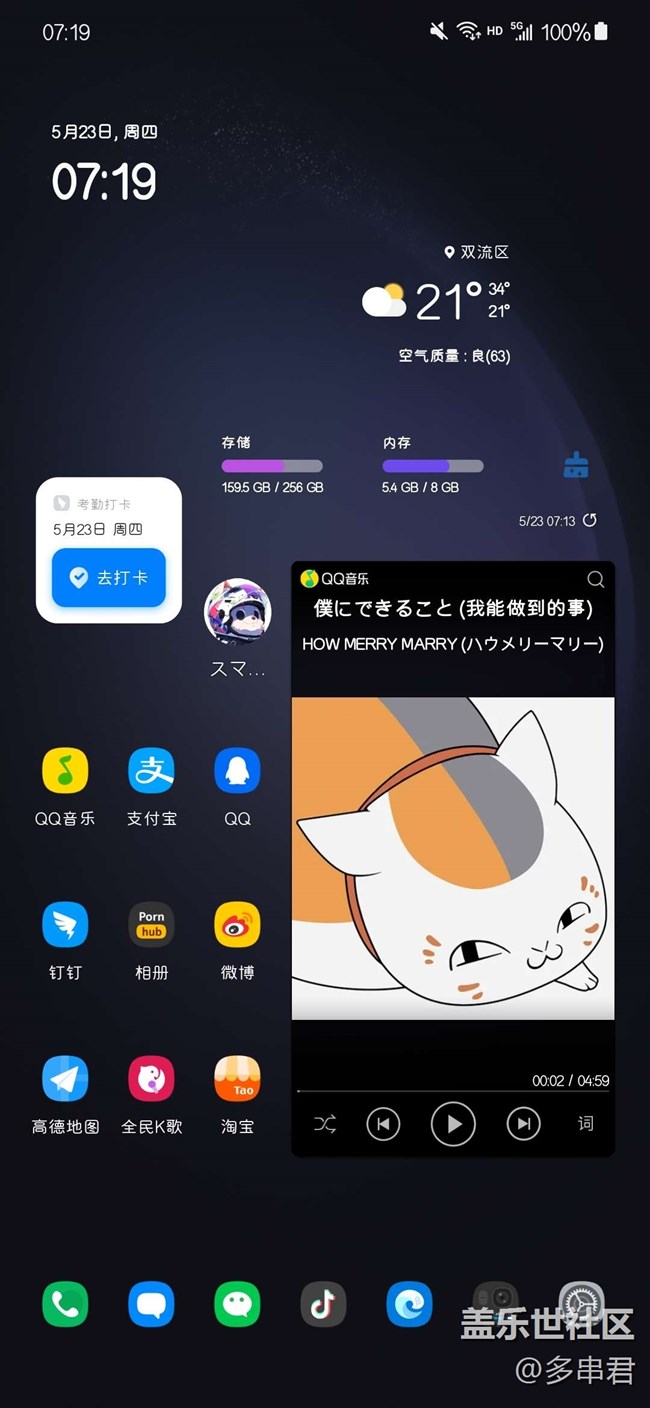650x1408 pixels.
Task: Open search in the QQ音乐 widget
Action: pos(595,579)
